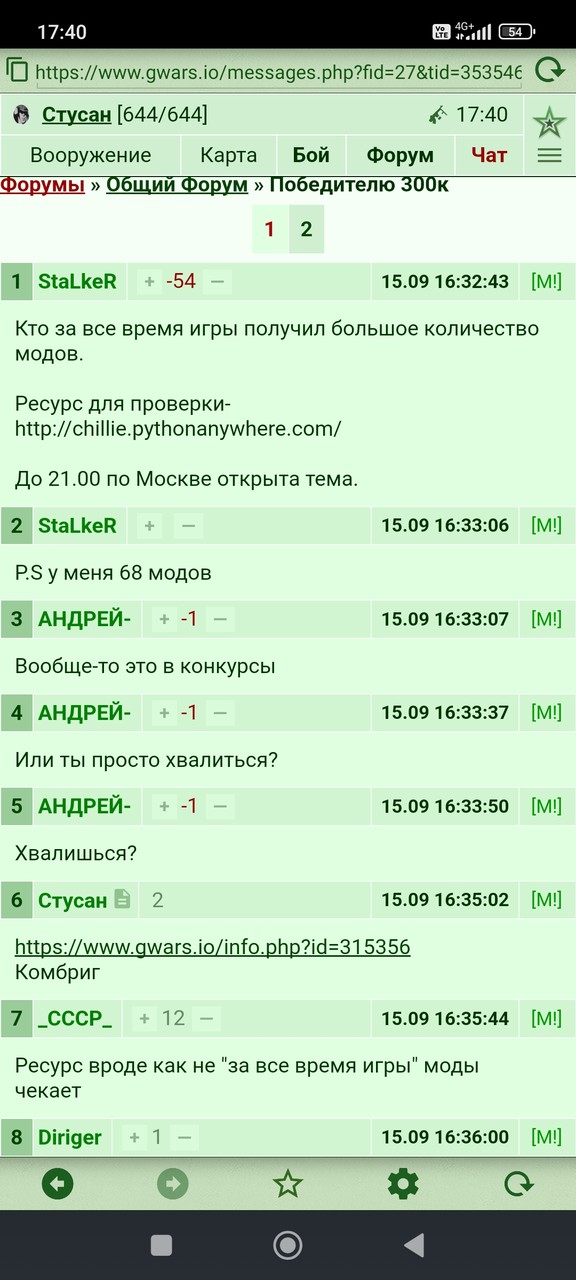Navigate back with the bottom left arrow
This screenshot has height=1280, width=576.
pyautogui.click(x=58, y=1185)
